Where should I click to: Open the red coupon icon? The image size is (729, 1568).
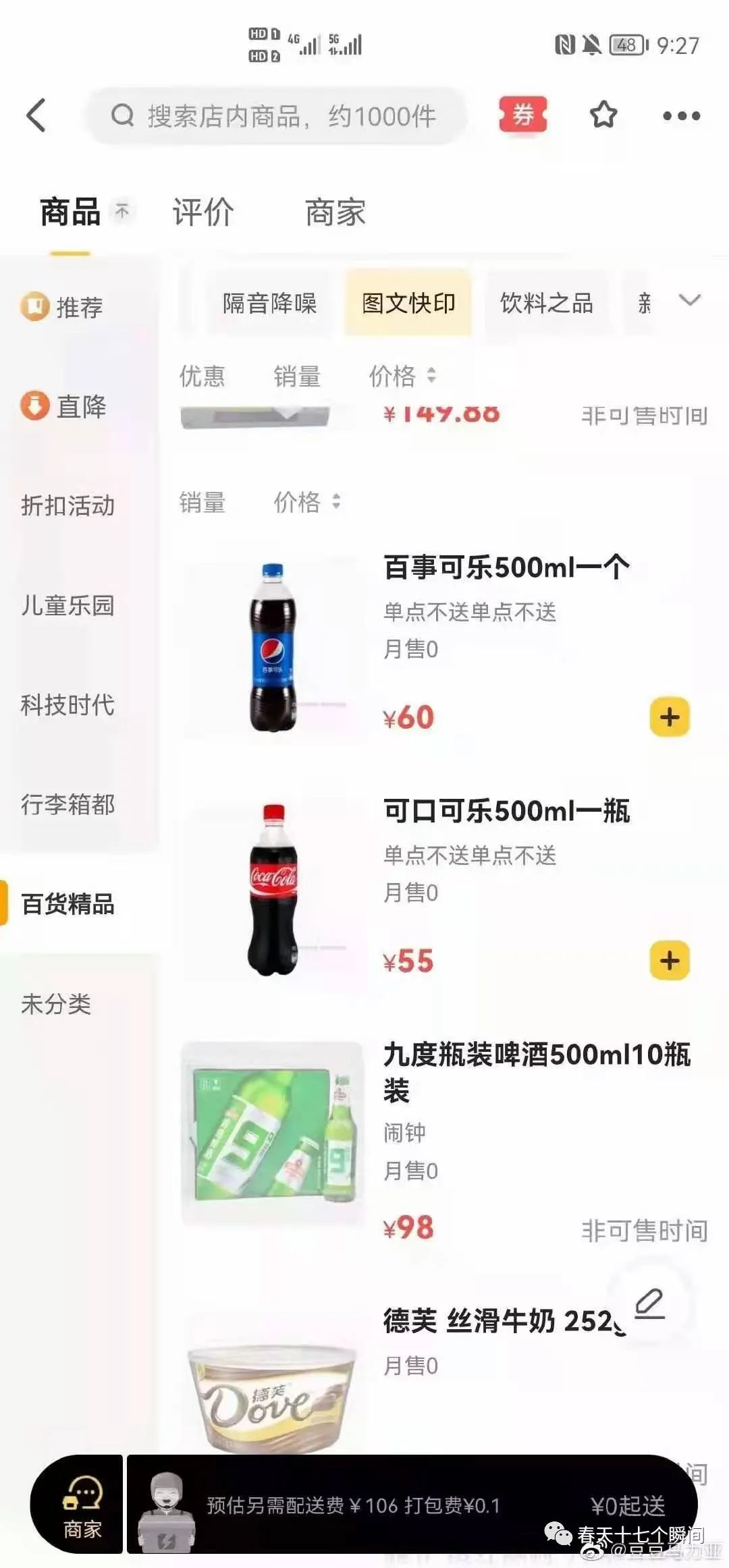522,115
